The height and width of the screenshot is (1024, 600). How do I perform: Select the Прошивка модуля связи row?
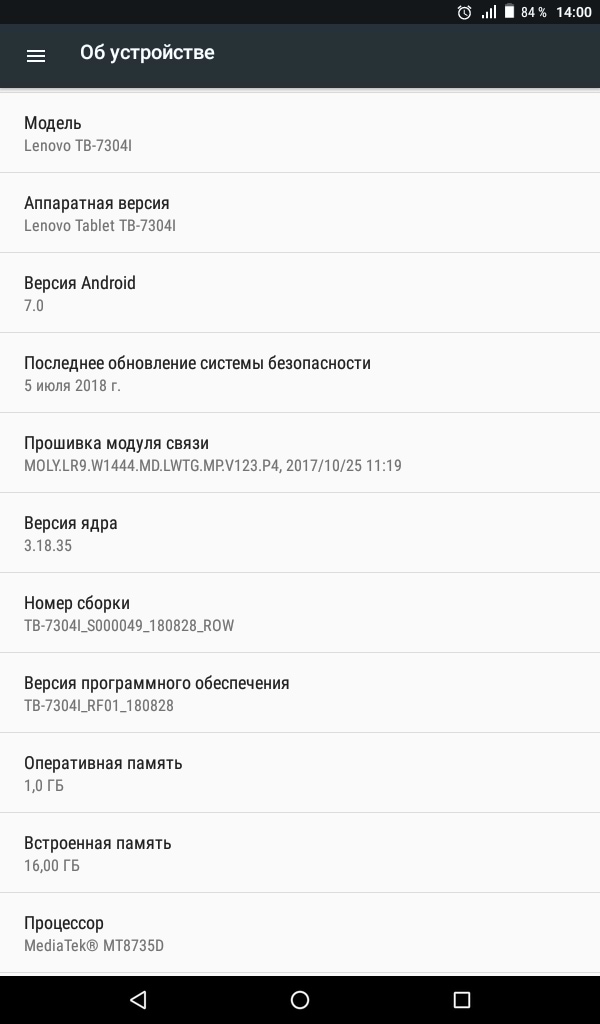coord(300,453)
